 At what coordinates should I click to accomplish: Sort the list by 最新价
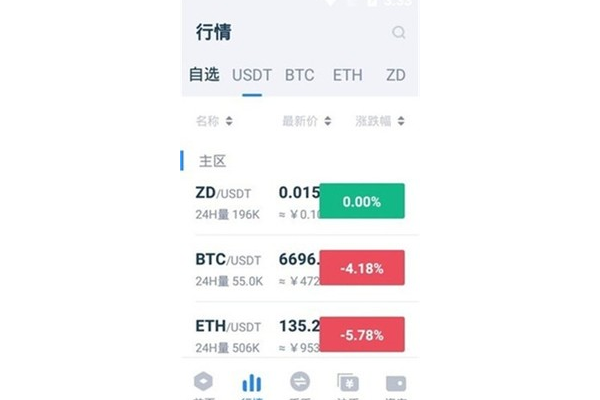[x=306, y=121]
